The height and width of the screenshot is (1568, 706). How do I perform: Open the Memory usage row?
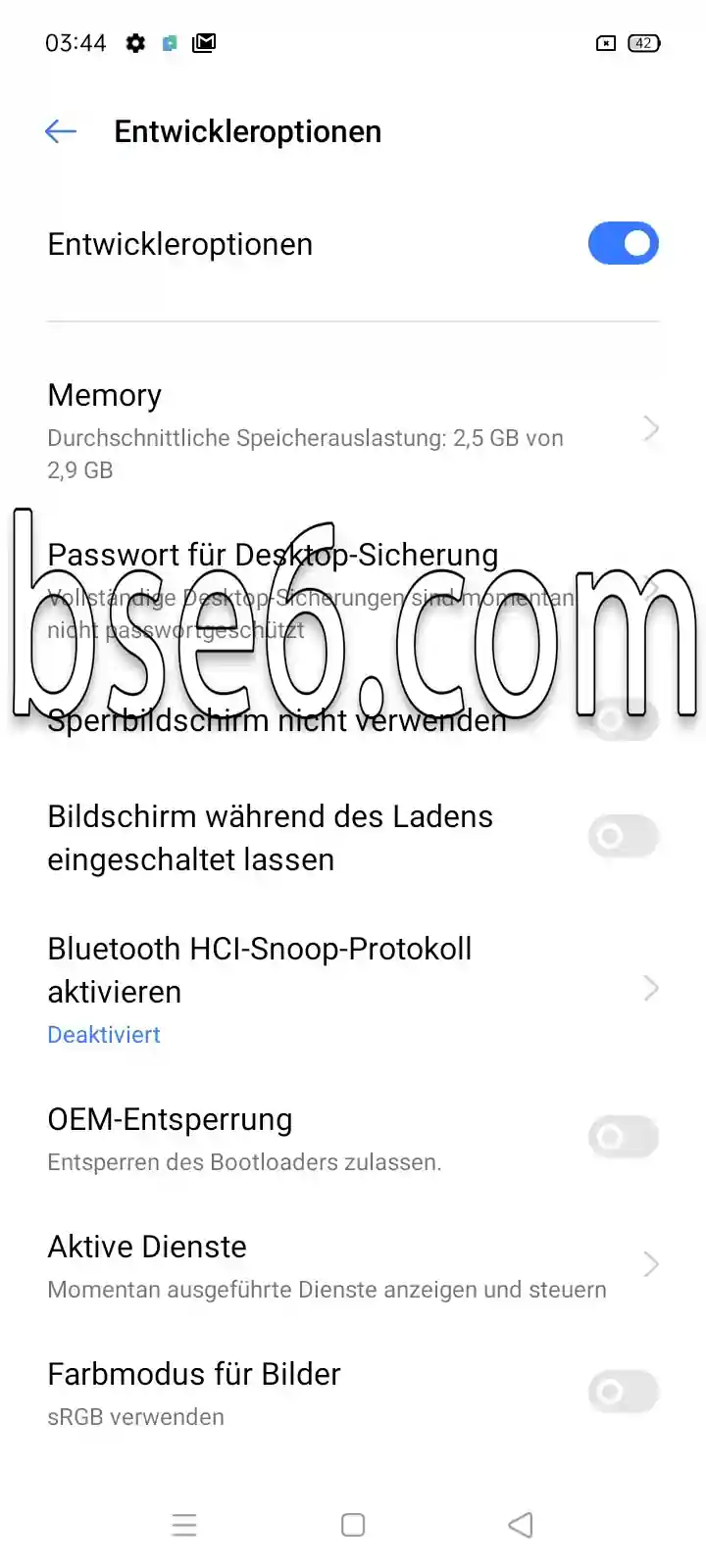tap(353, 430)
